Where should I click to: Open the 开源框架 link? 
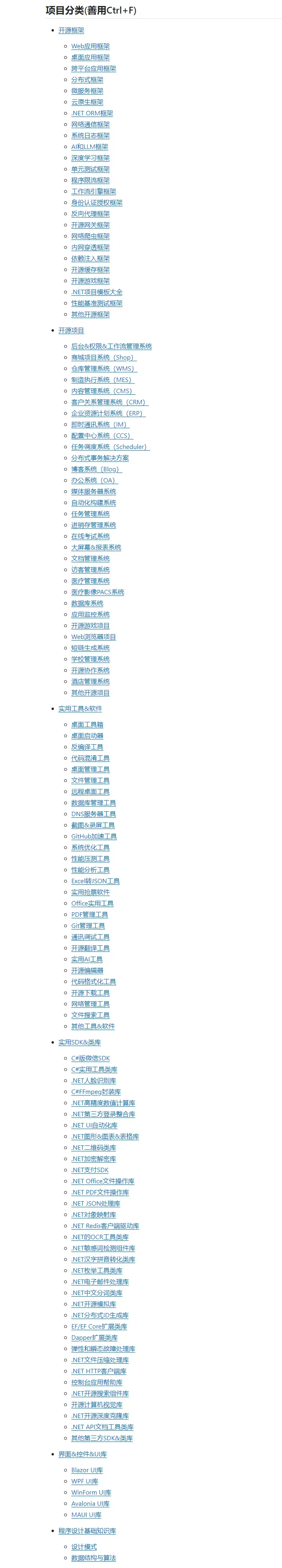click(71, 30)
